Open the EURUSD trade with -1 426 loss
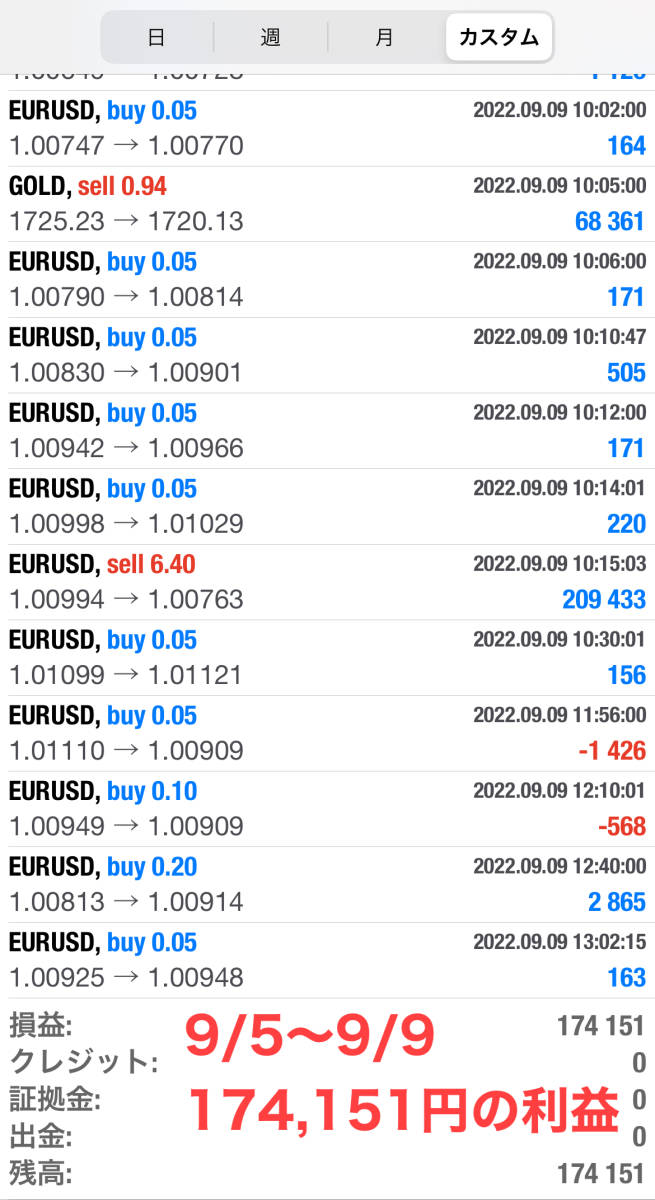The height and width of the screenshot is (1200, 655). [327, 733]
